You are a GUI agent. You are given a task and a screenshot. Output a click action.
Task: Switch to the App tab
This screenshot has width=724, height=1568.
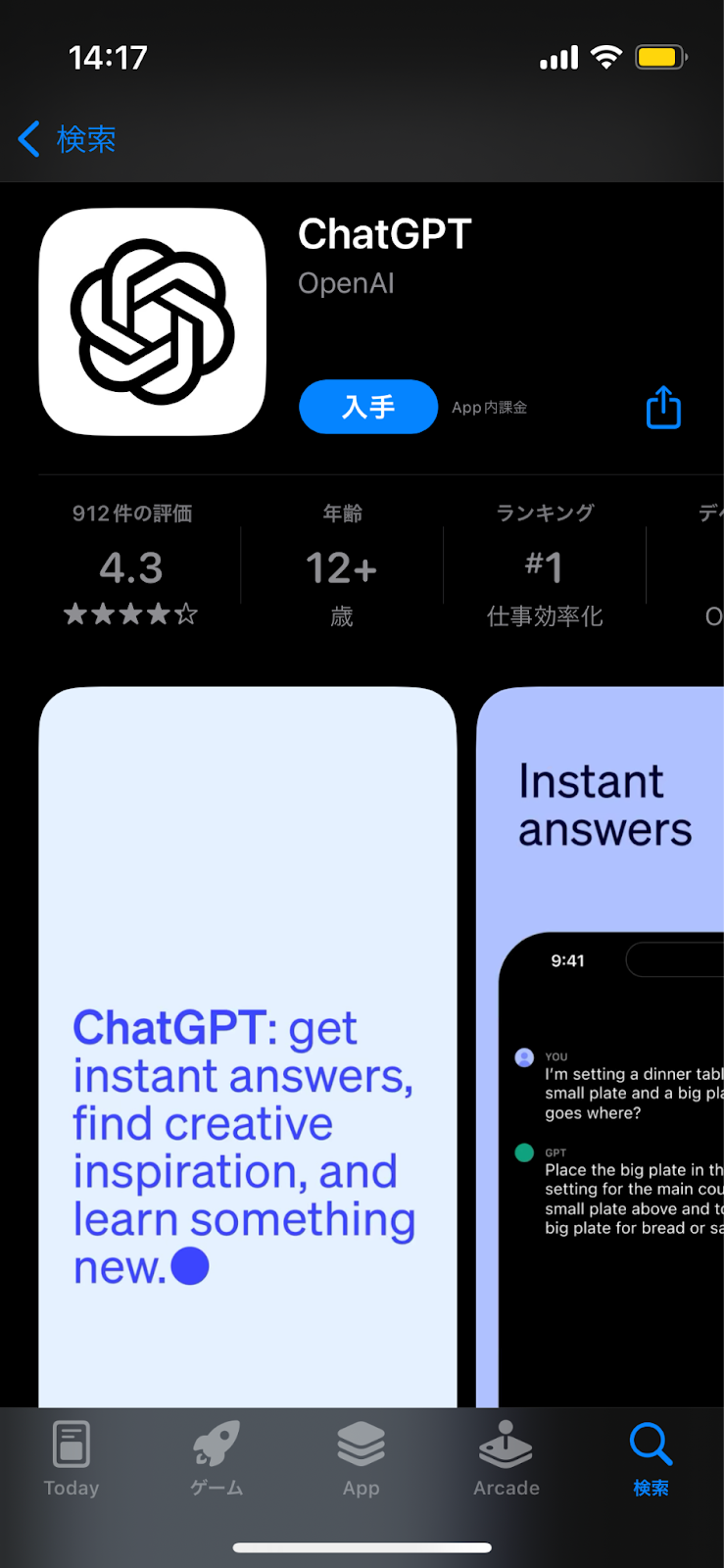click(x=361, y=1458)
